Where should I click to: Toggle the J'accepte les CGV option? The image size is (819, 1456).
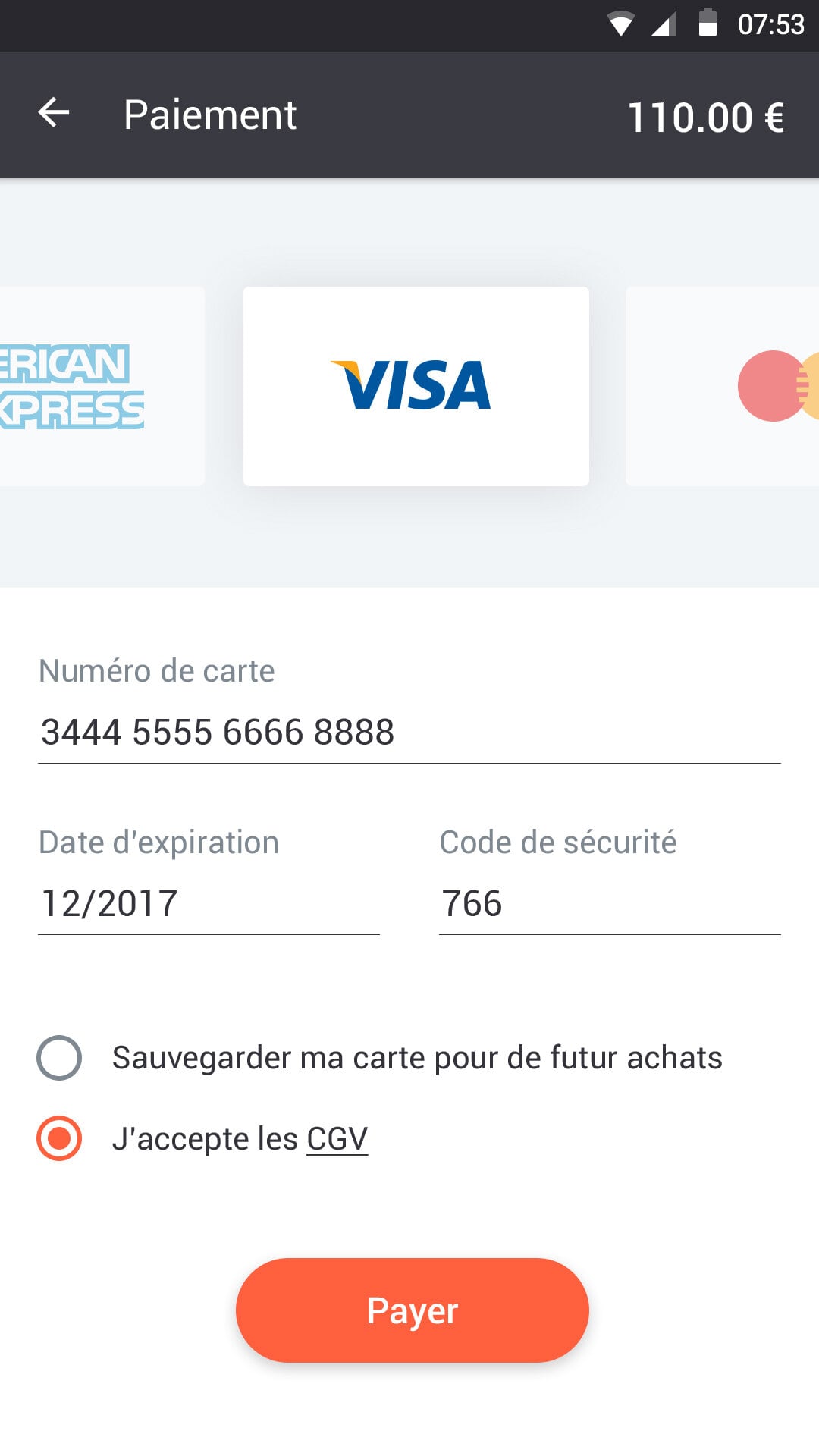pyautogui.click(x=59, y=1138)
